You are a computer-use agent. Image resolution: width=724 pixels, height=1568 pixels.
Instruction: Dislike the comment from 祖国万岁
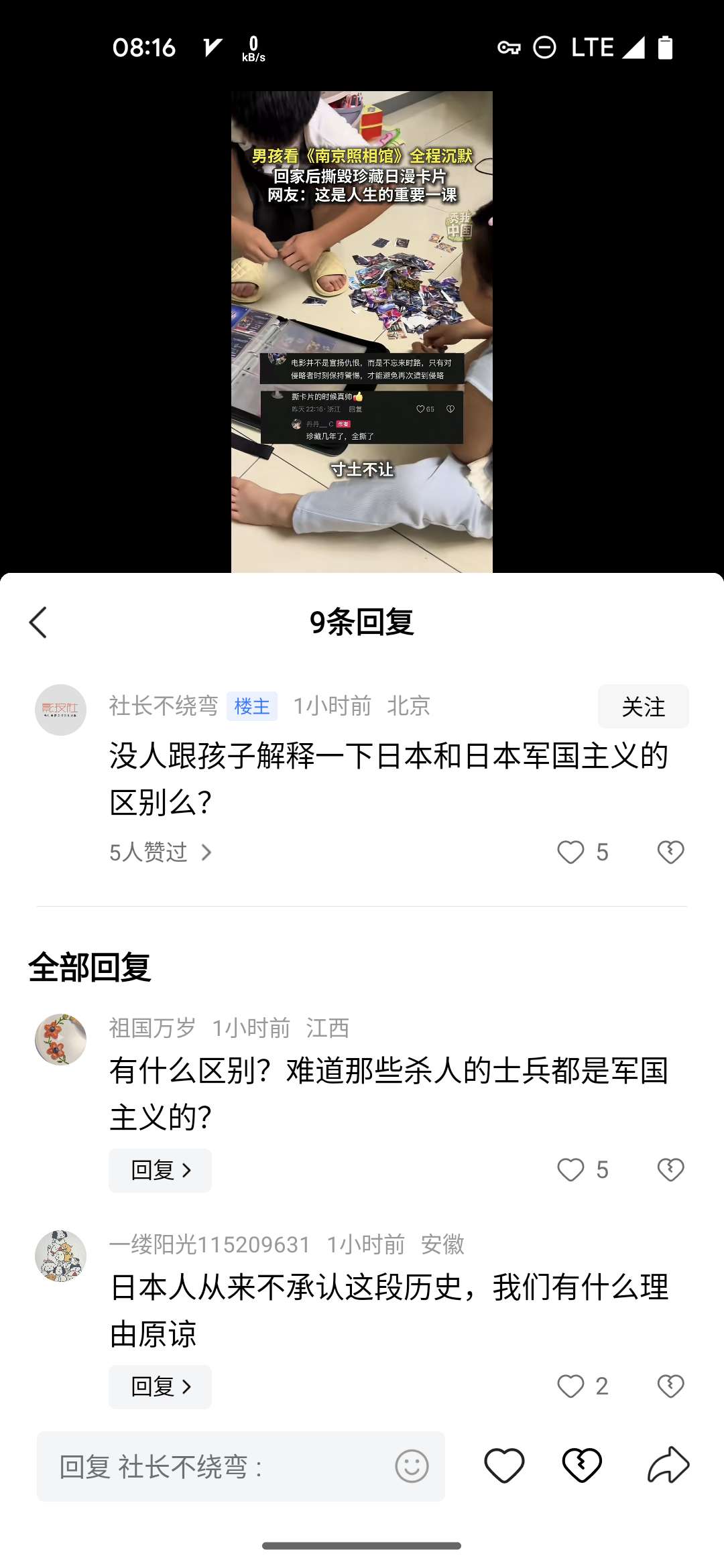[x=670, y=1170]
